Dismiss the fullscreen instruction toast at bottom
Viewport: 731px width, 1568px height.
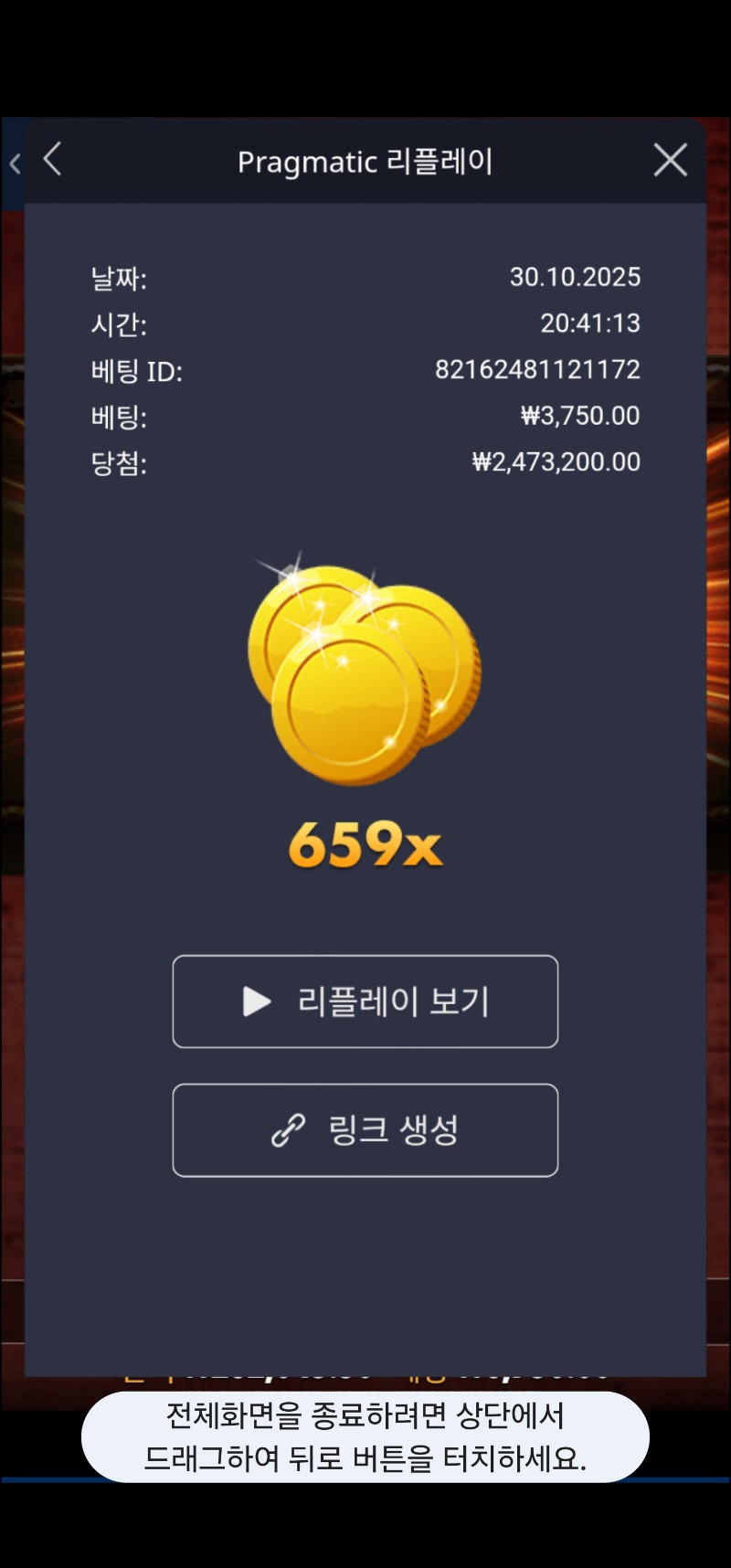click(365, 1436)
